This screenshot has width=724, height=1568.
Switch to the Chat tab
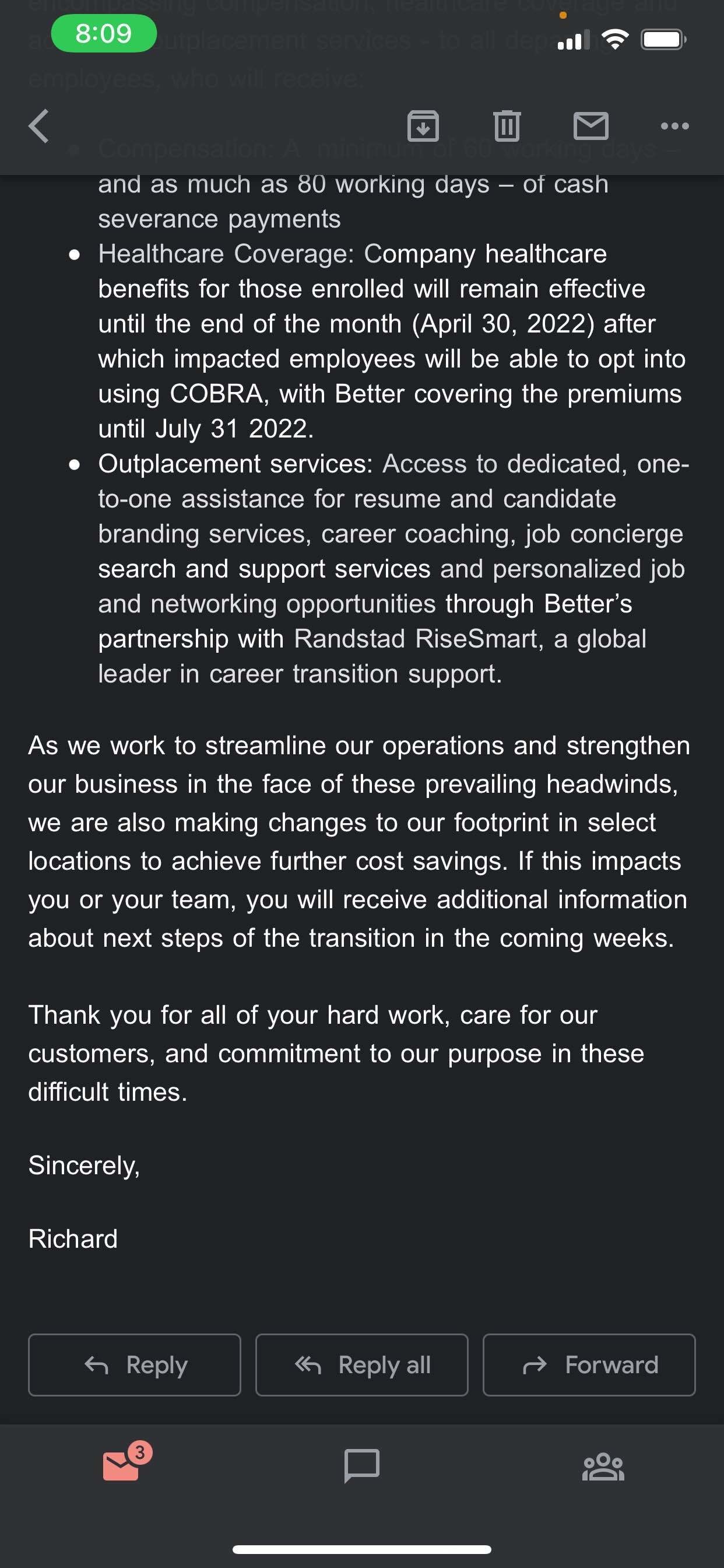pyautogui.click(x=362, y=1466)
